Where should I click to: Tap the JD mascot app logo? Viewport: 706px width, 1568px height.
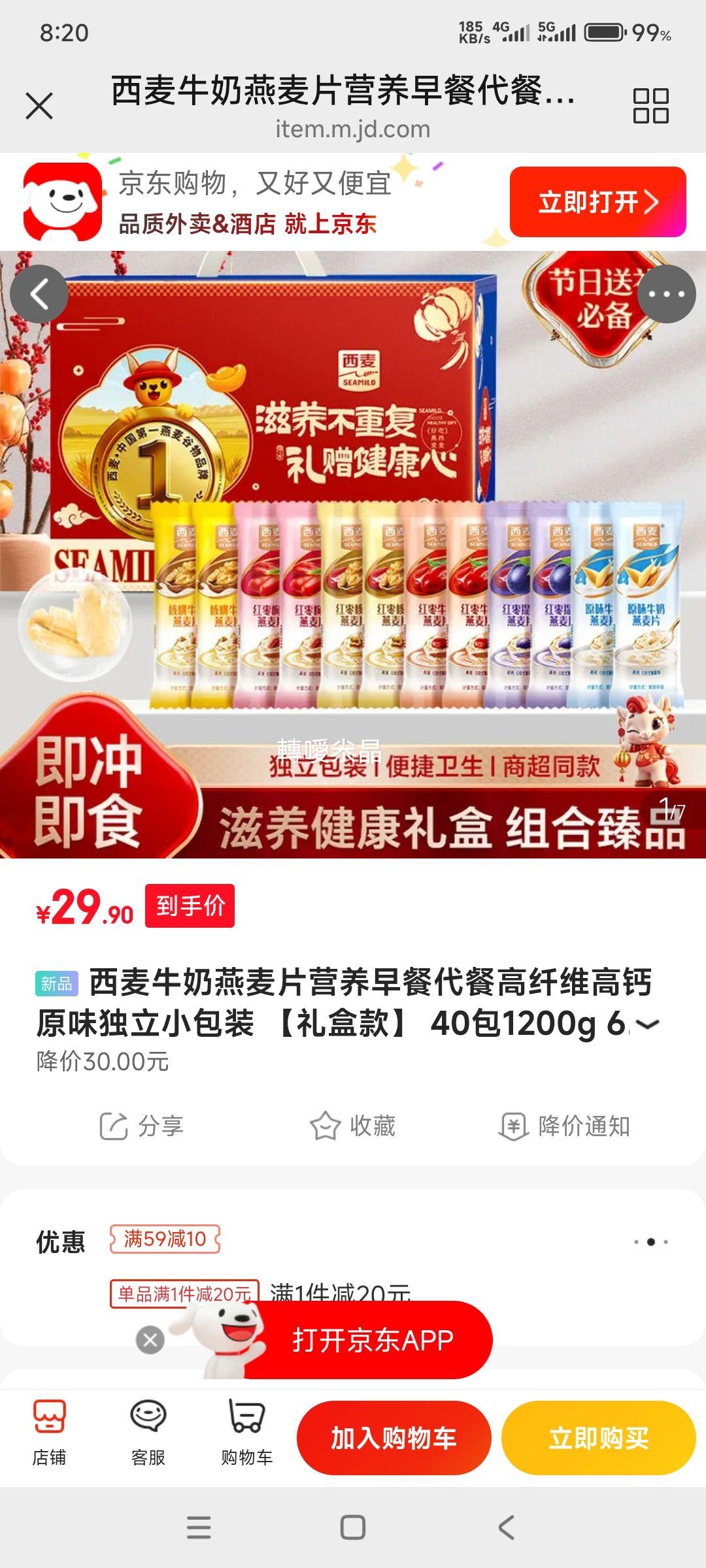coord(62,203)
